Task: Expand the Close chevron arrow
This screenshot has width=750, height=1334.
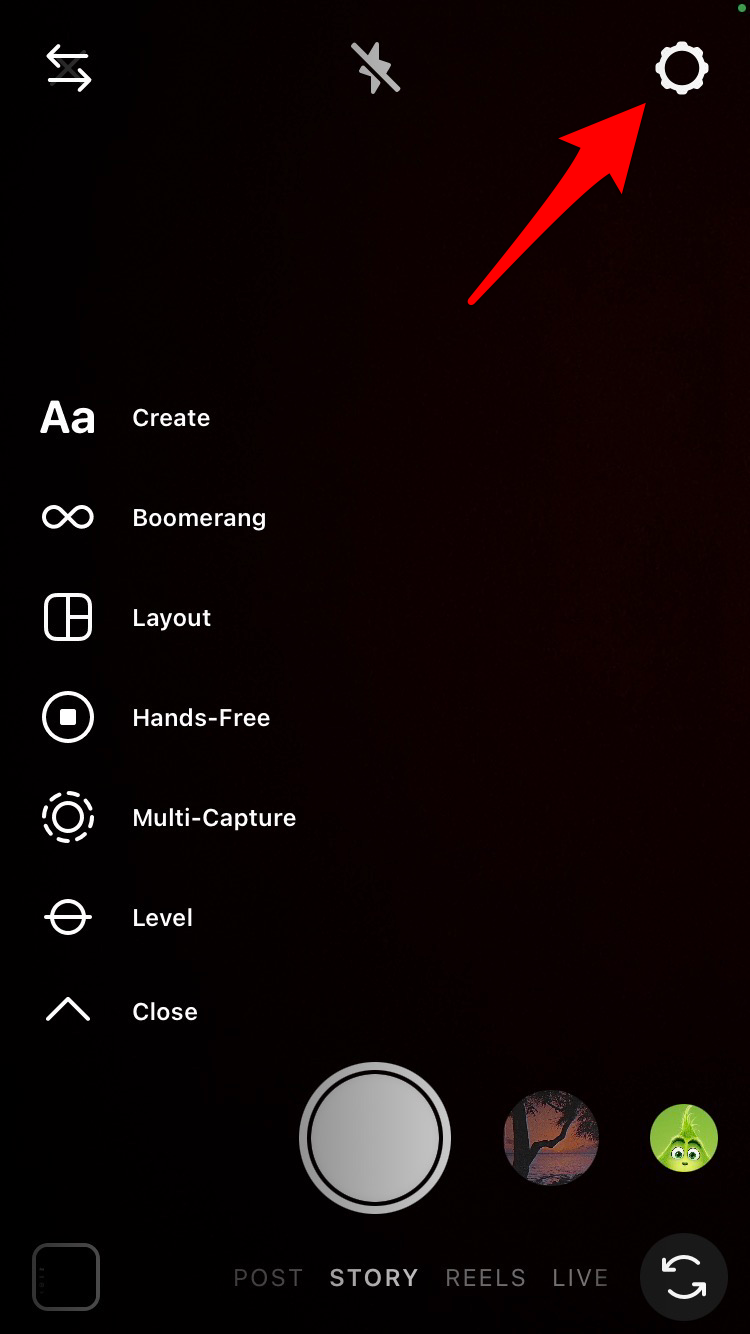Action: [67, 1010]
